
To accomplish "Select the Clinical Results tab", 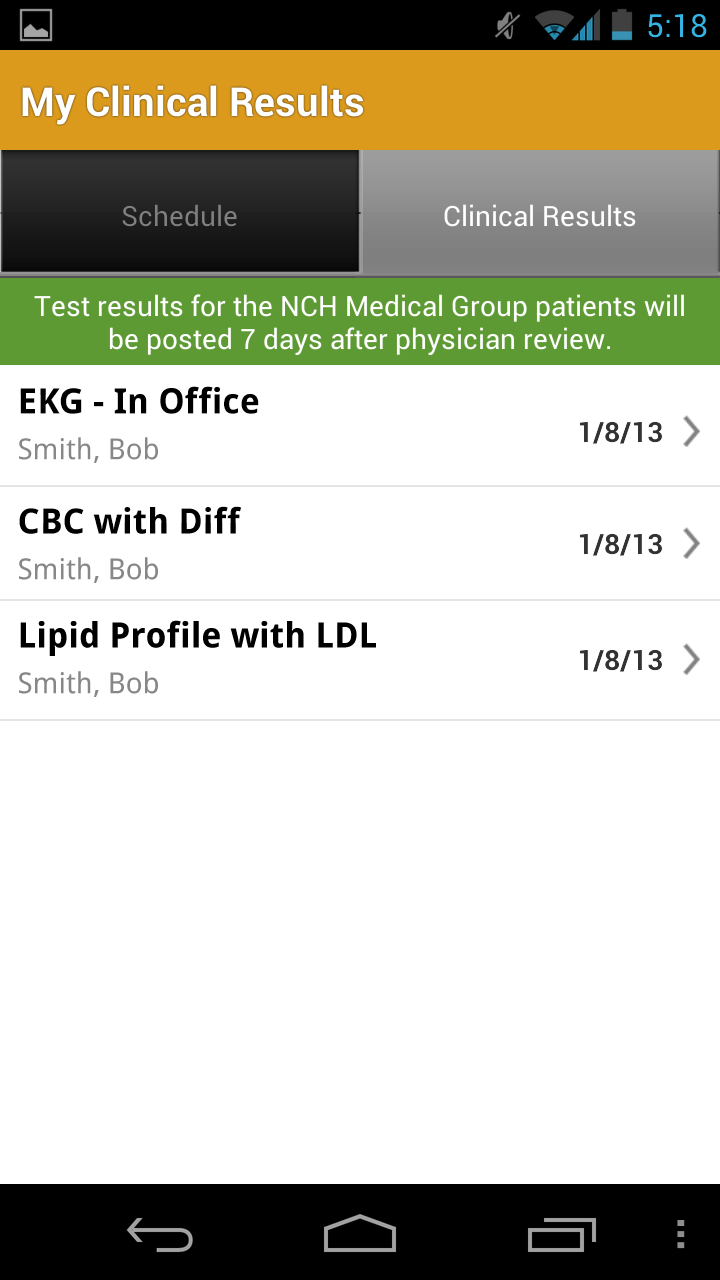I will (540, 216).
